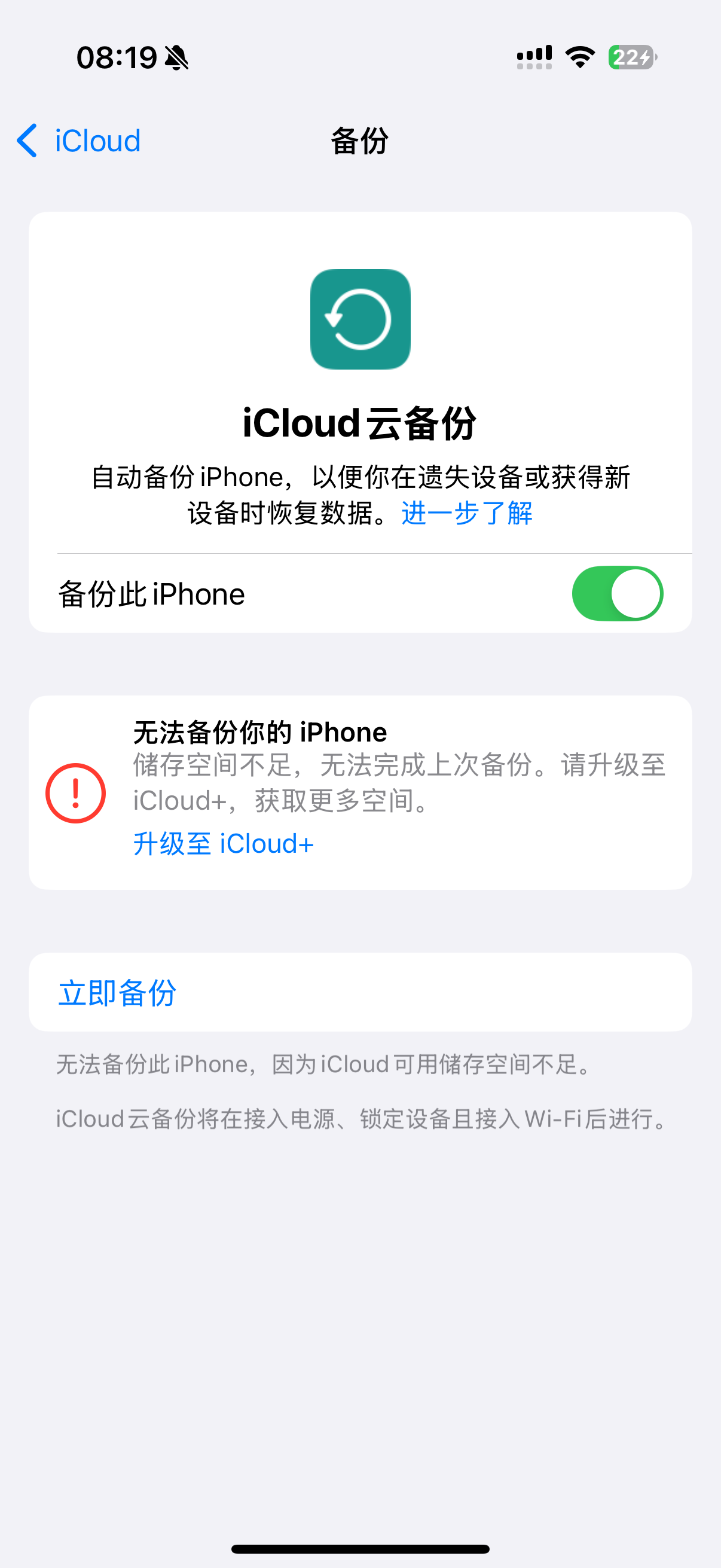
Task: Turn off 备份此 iPhone switch
Action: coord(617,593)
